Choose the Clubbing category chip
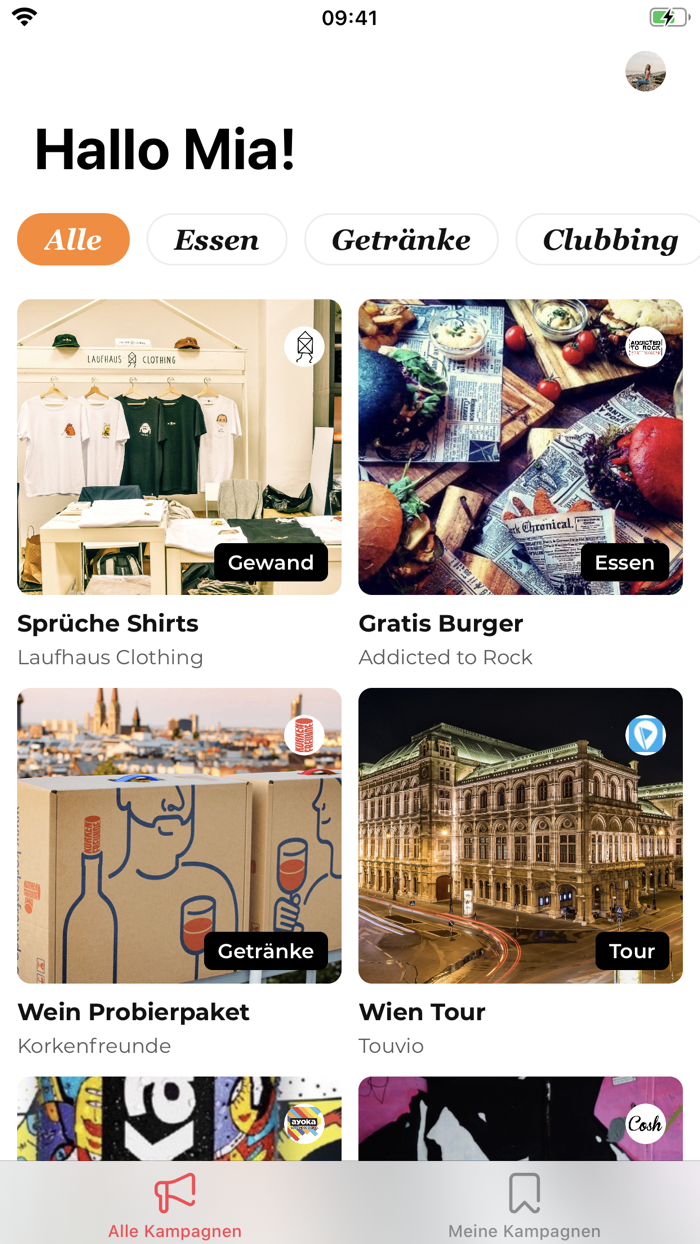 (608, 239)
